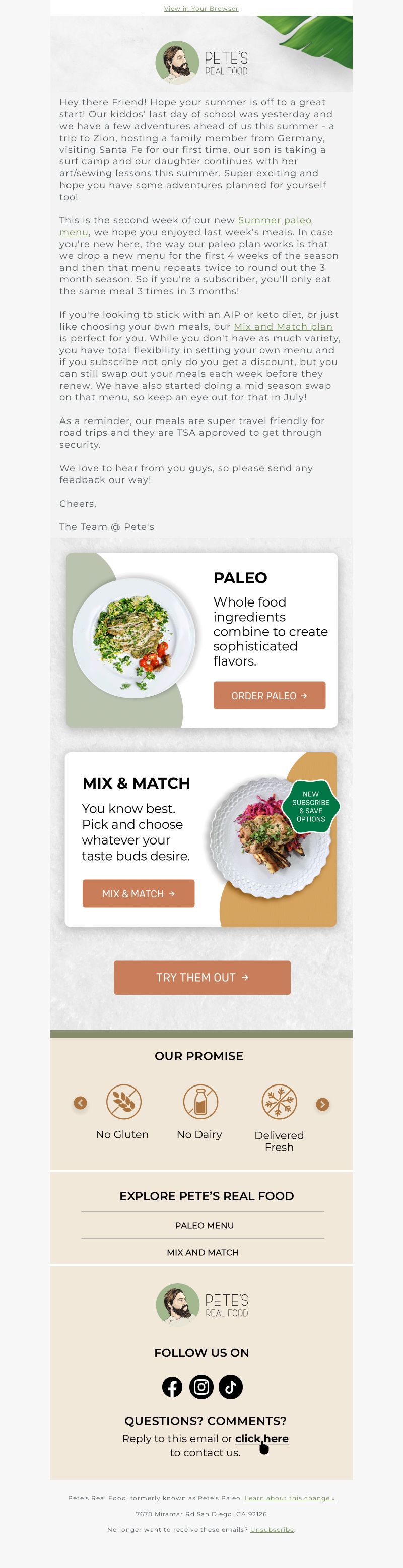Tap the Order Paleo button
This screenshot has width=403, height=1568.
(x=270, y=695)
